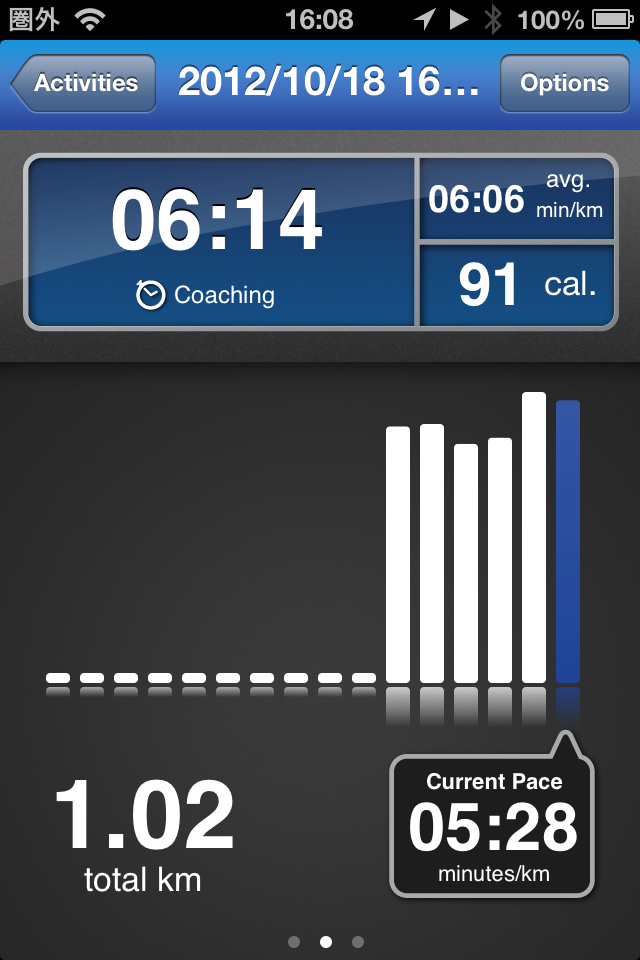Go back to Activities
The image size is (640, 960).
(85, 83)
